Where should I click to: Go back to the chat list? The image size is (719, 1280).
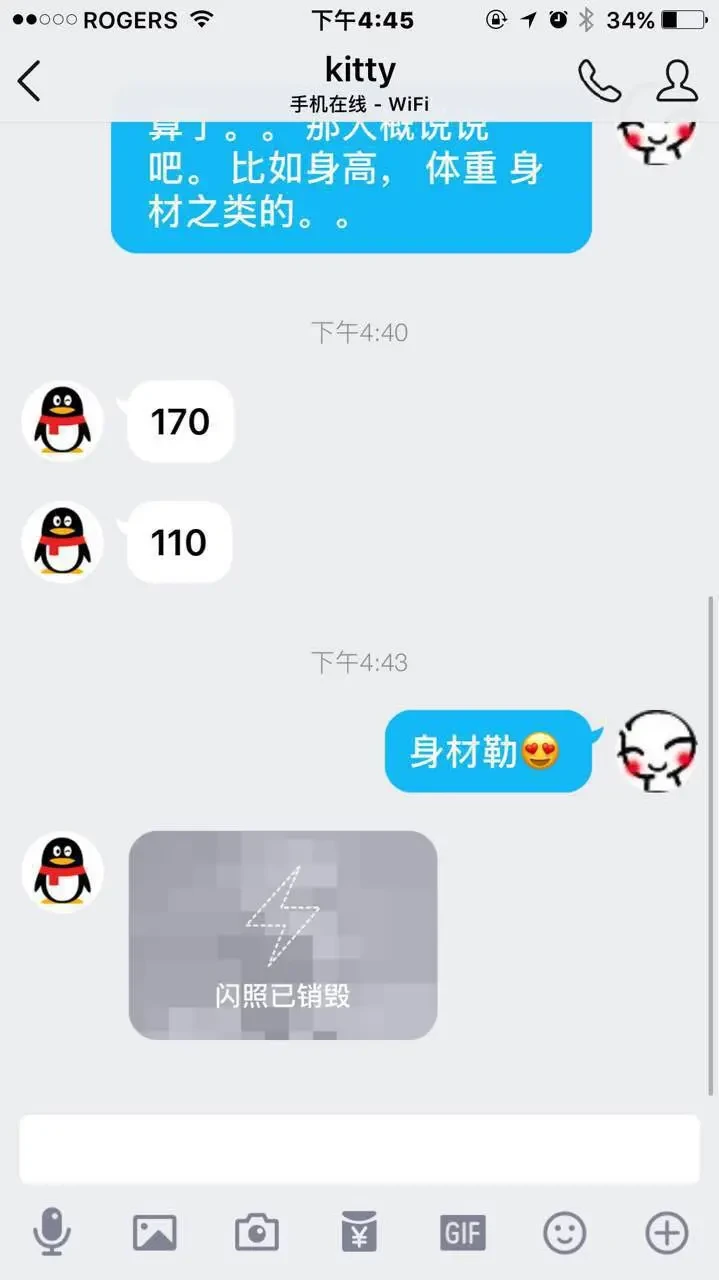tap(30, 81)
